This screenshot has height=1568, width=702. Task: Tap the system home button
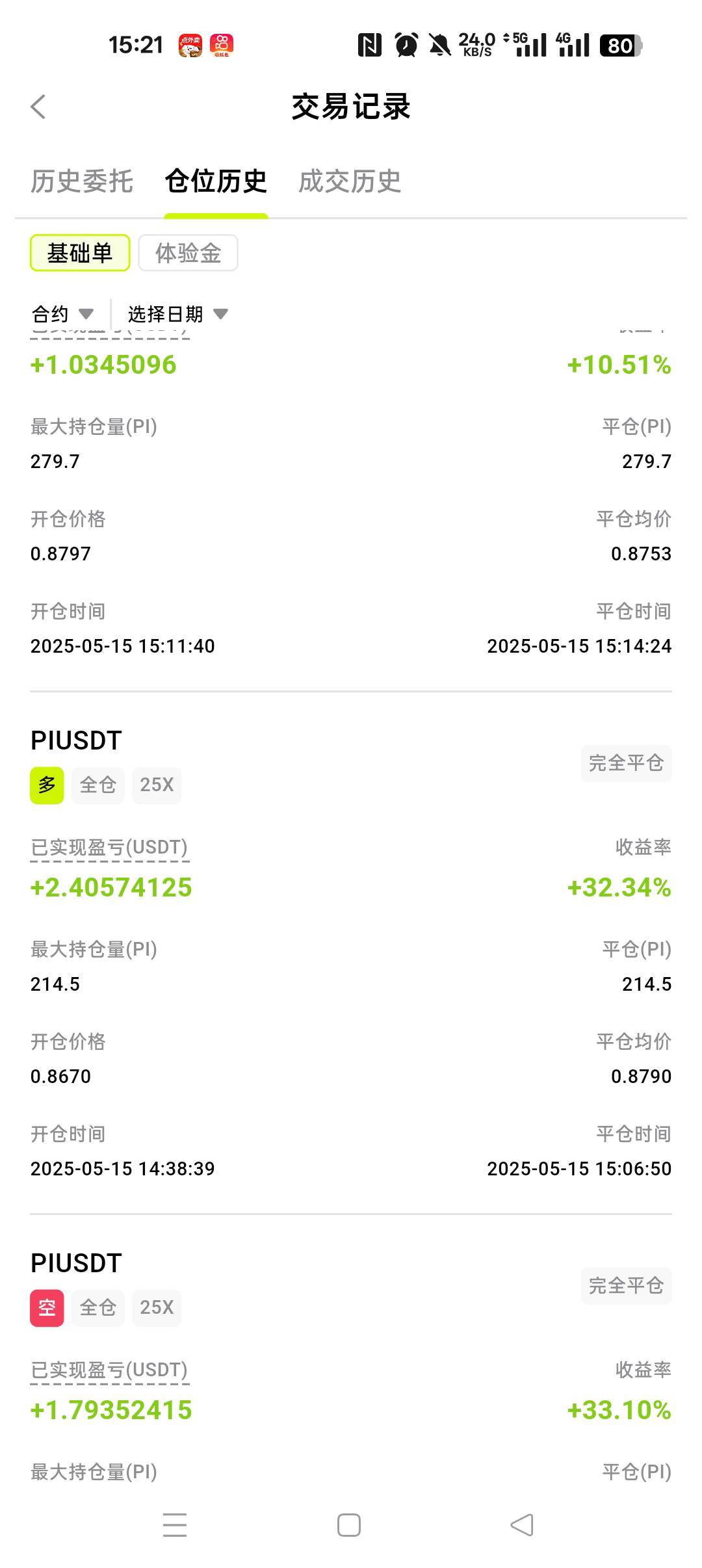pyautogui.click(x=349, y=1525)
